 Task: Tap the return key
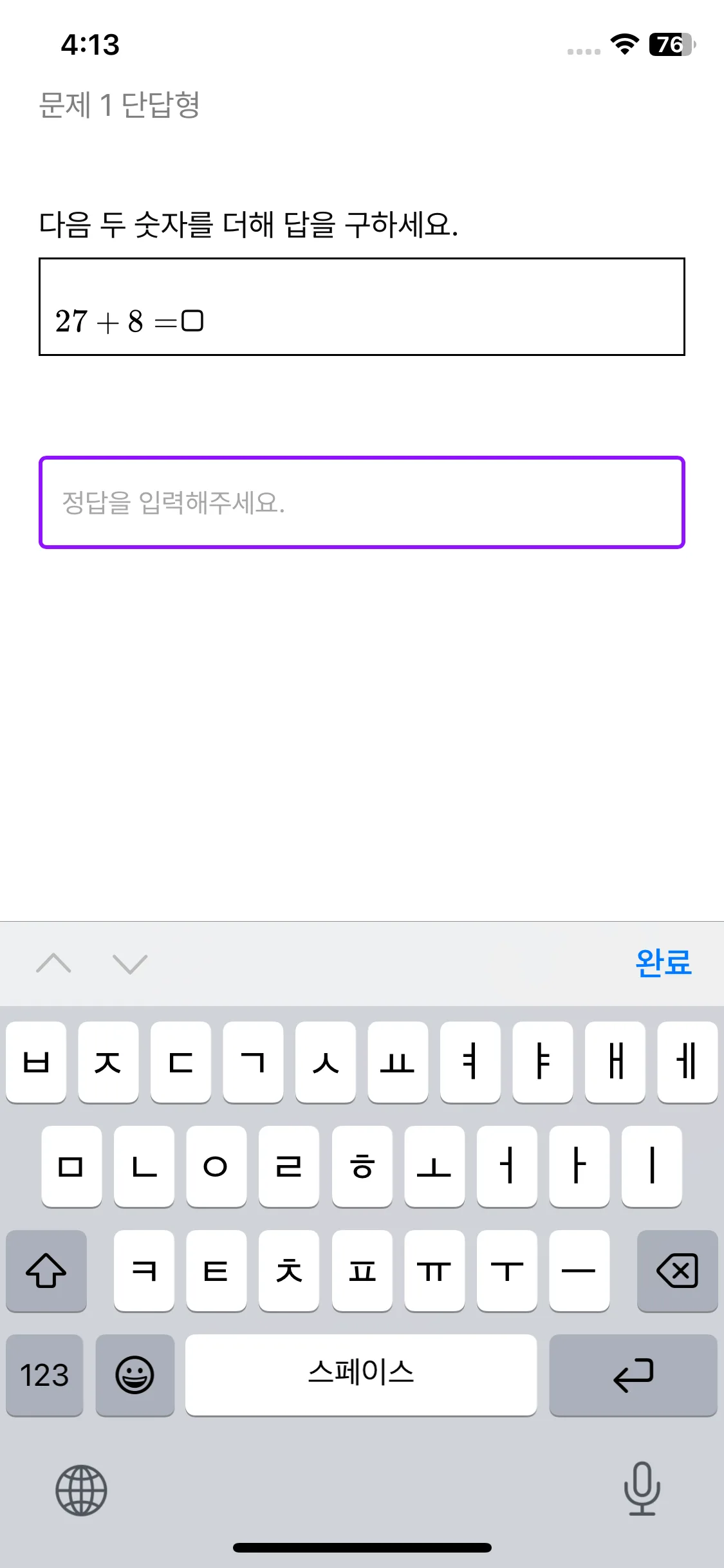coord(633,1375)
